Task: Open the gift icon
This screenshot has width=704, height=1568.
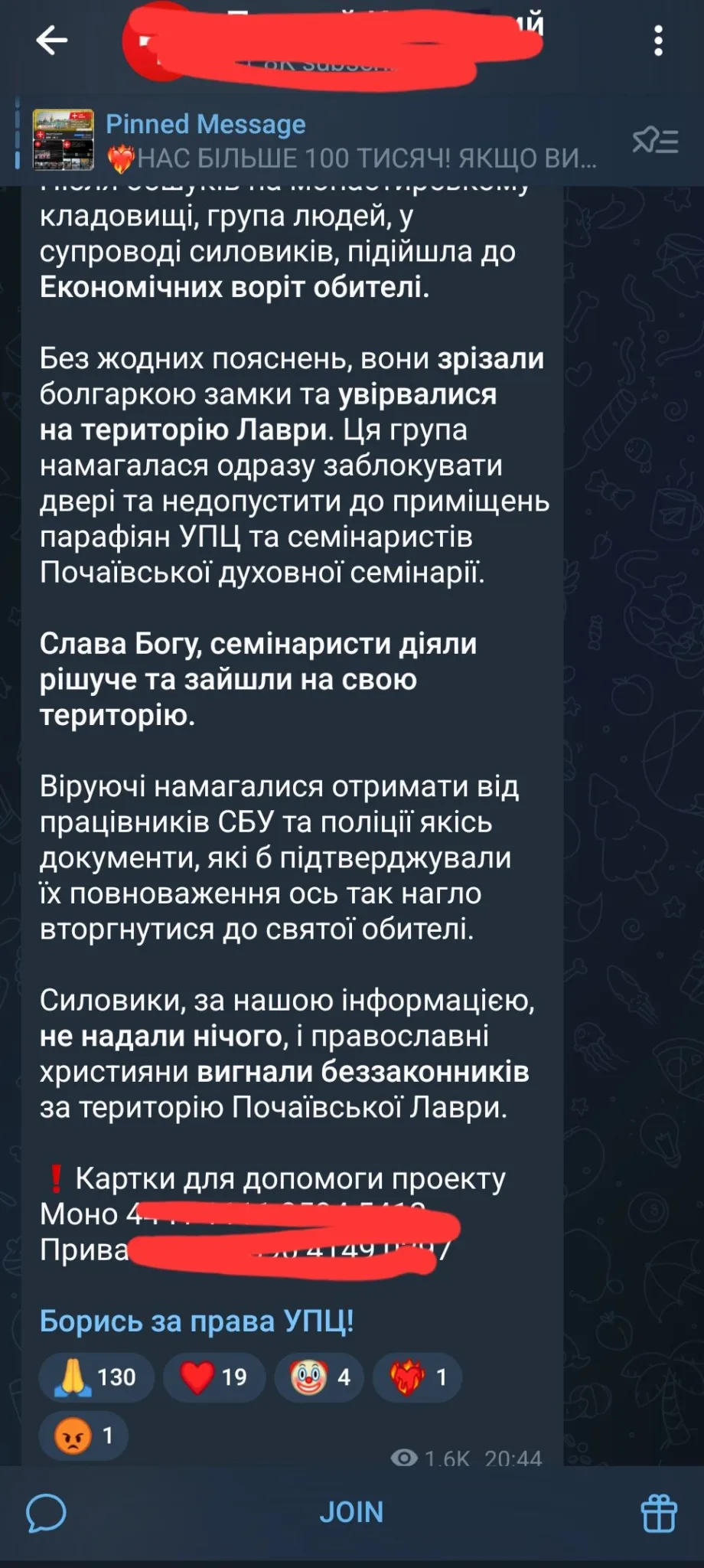Action: (658, 1513)
